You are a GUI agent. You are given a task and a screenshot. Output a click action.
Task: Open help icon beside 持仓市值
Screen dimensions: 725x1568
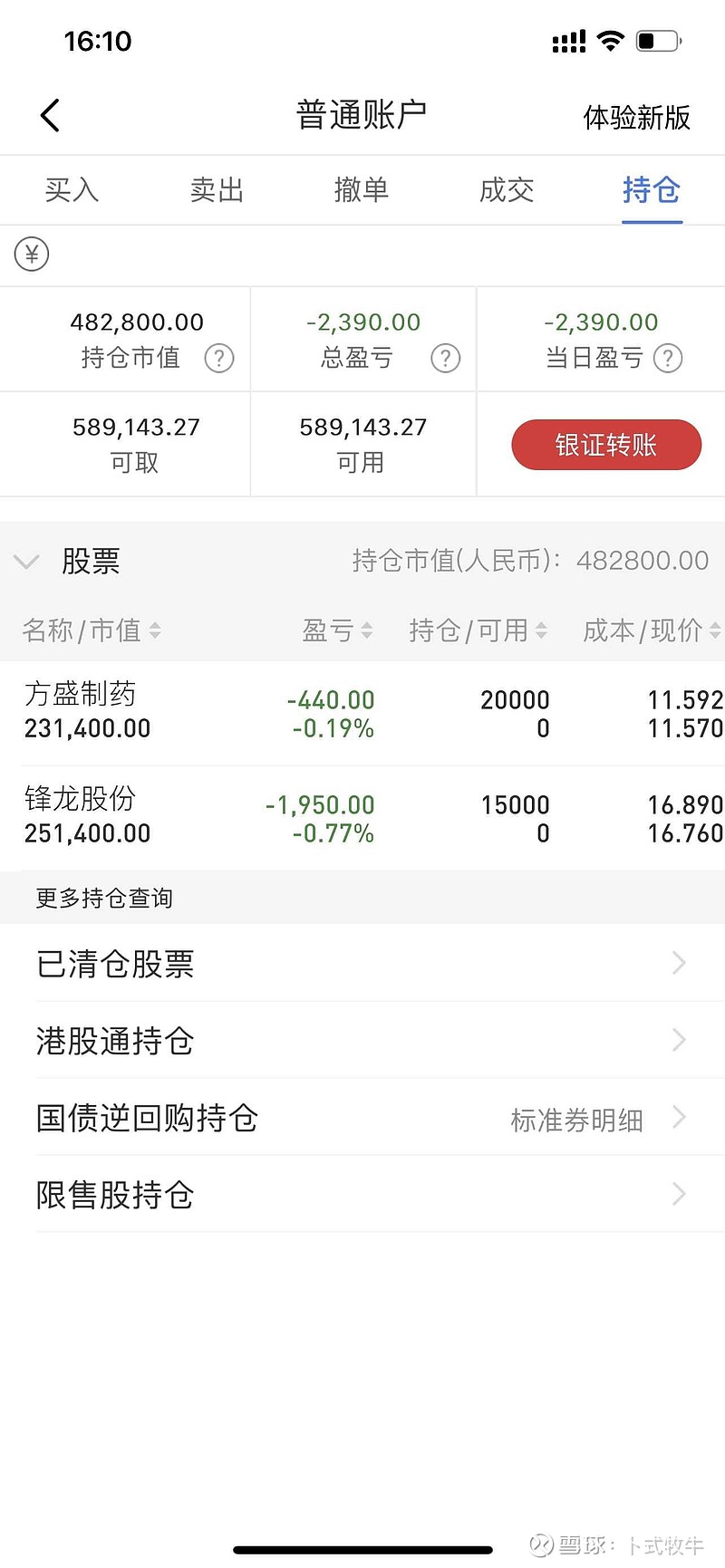point(218,359)
